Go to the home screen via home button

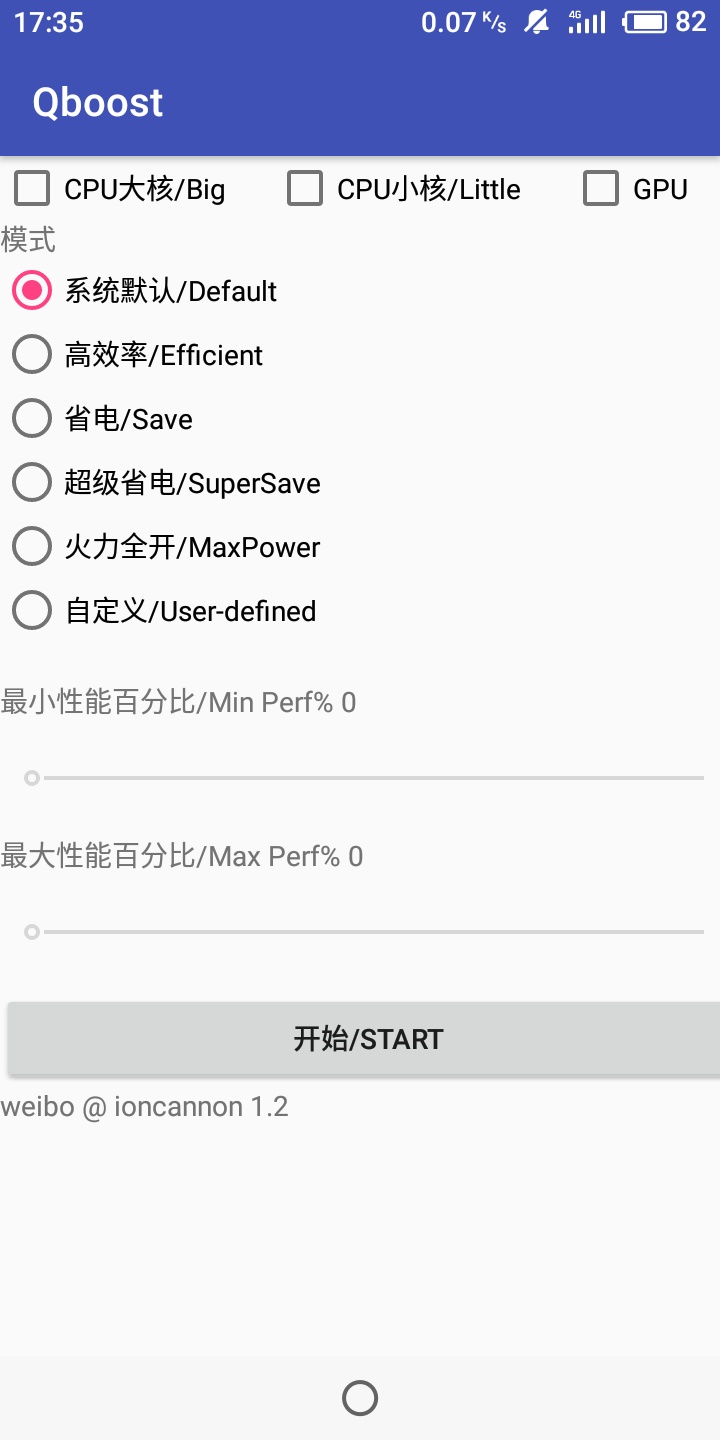360,1398
